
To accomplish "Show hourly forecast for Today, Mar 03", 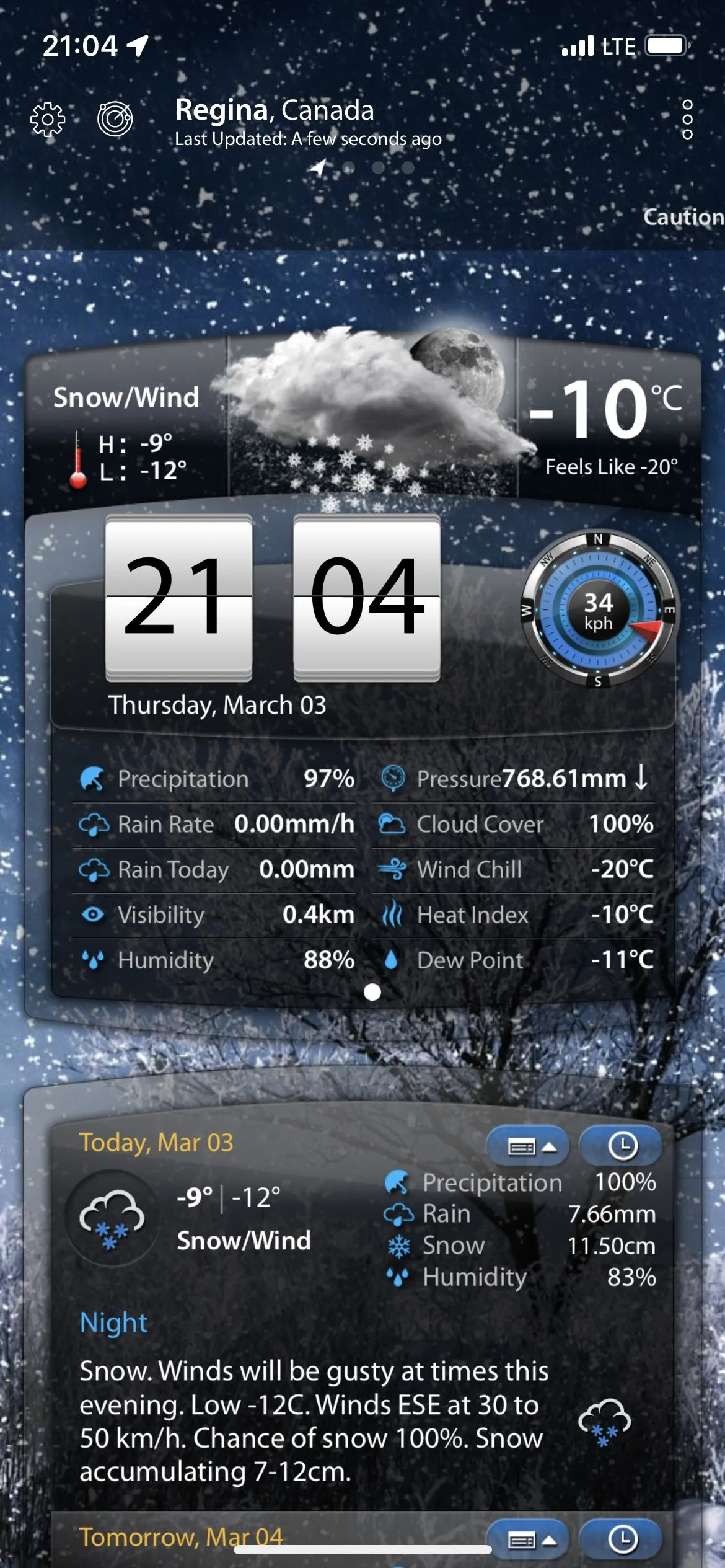I will click(622, 1146).
